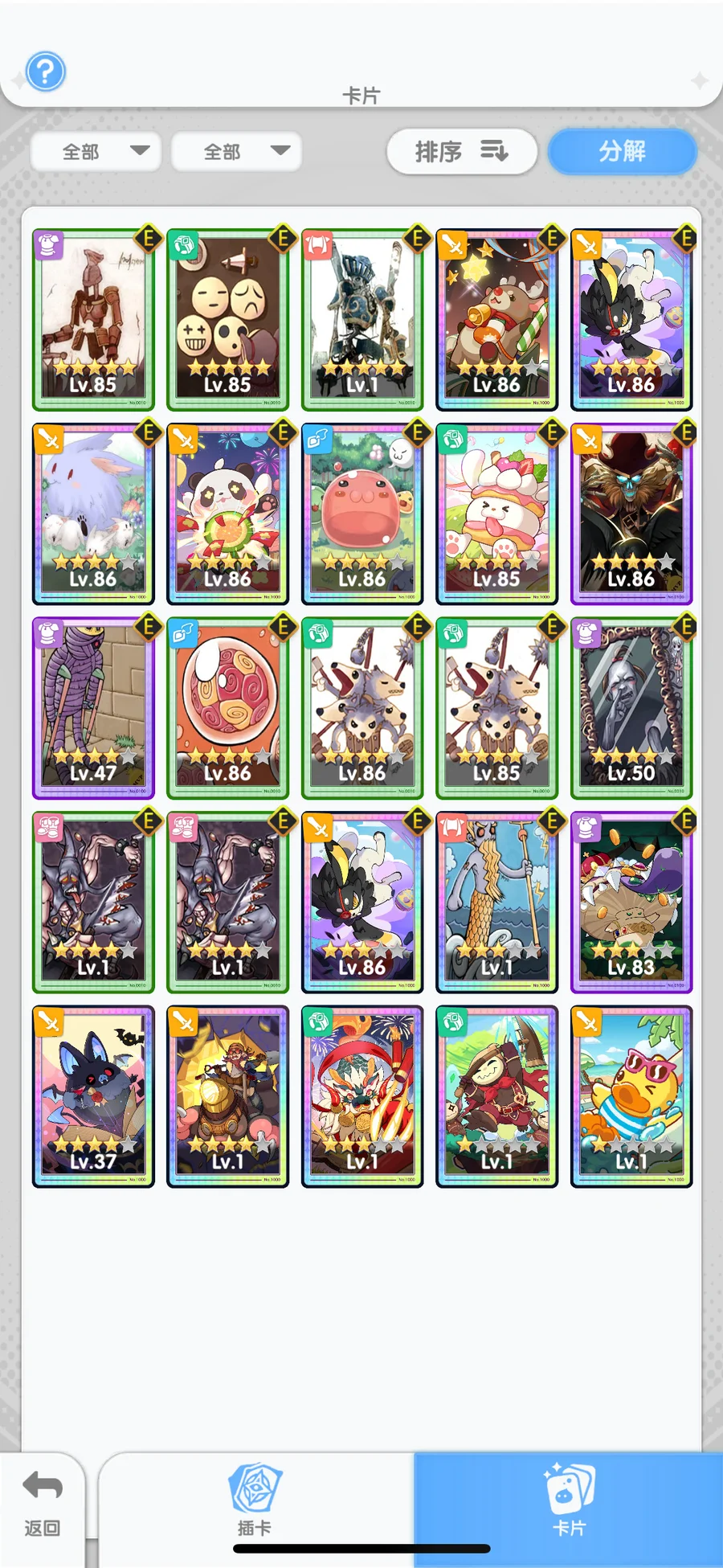
Task: Open the mirror ghost card Lv.50
Action: (631, 709)
